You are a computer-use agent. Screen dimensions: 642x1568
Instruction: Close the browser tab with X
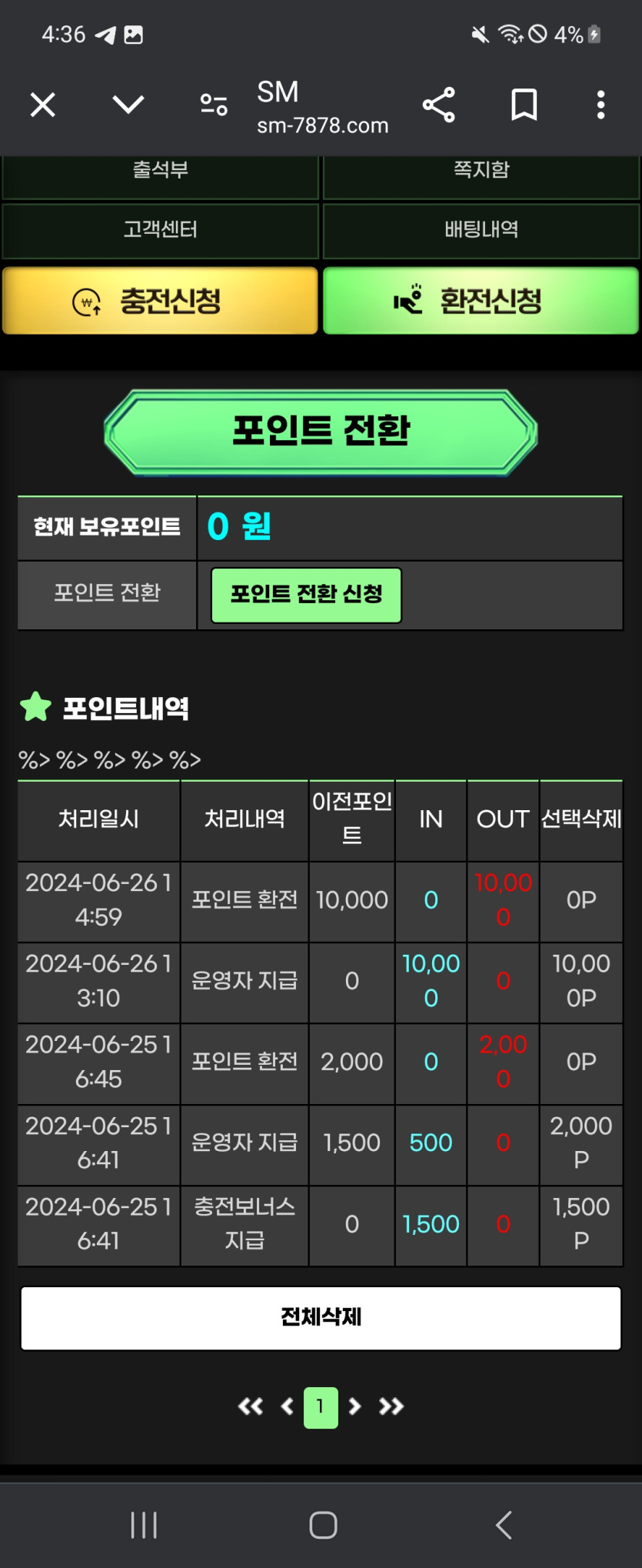[43, 105]
